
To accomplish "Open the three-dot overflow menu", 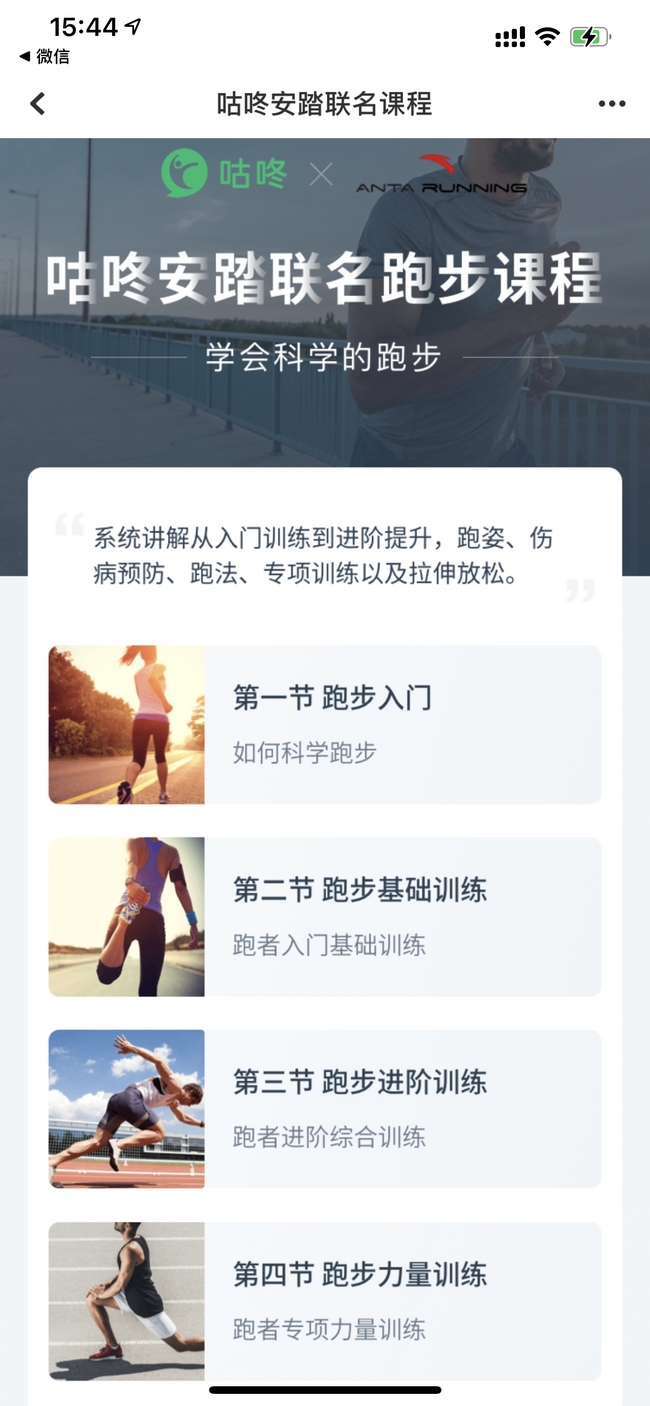I will click(611, 104).
